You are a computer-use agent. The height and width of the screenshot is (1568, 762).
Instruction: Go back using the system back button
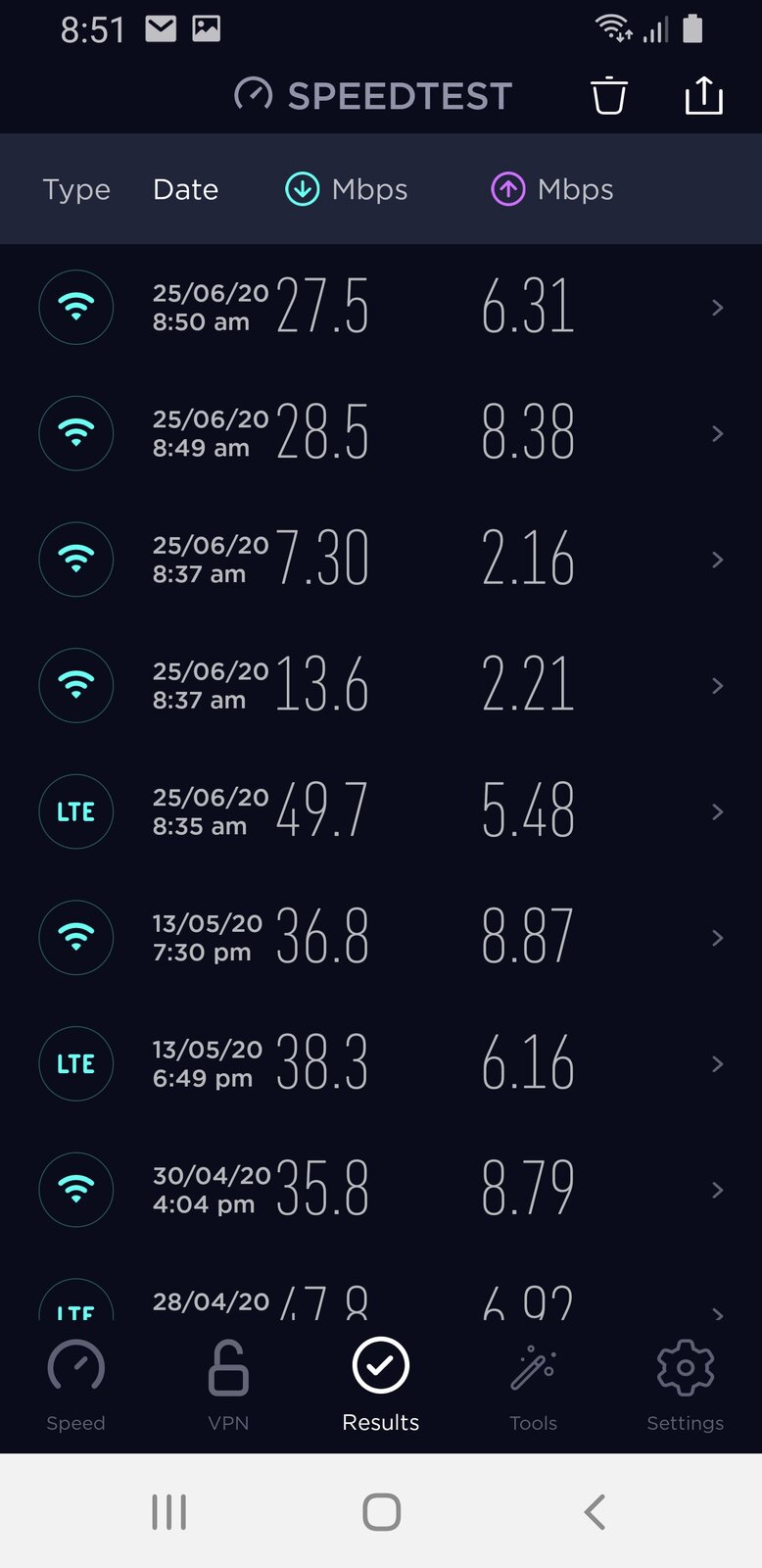[594, 1511]
